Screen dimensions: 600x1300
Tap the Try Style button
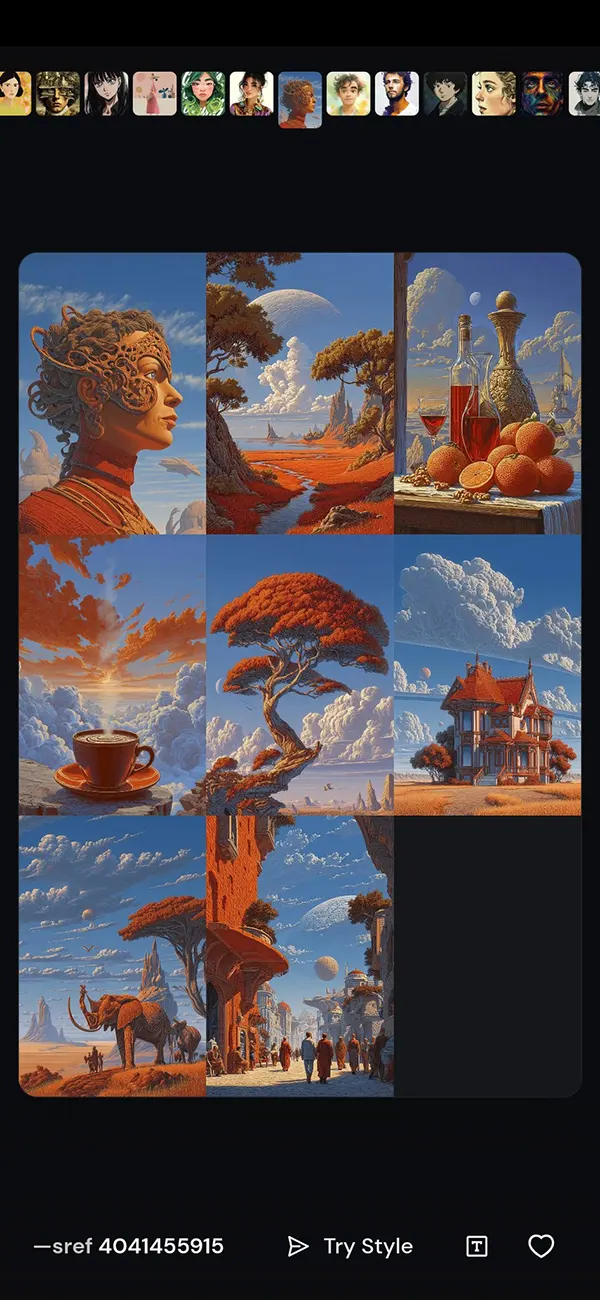(x=350, y=1246)
